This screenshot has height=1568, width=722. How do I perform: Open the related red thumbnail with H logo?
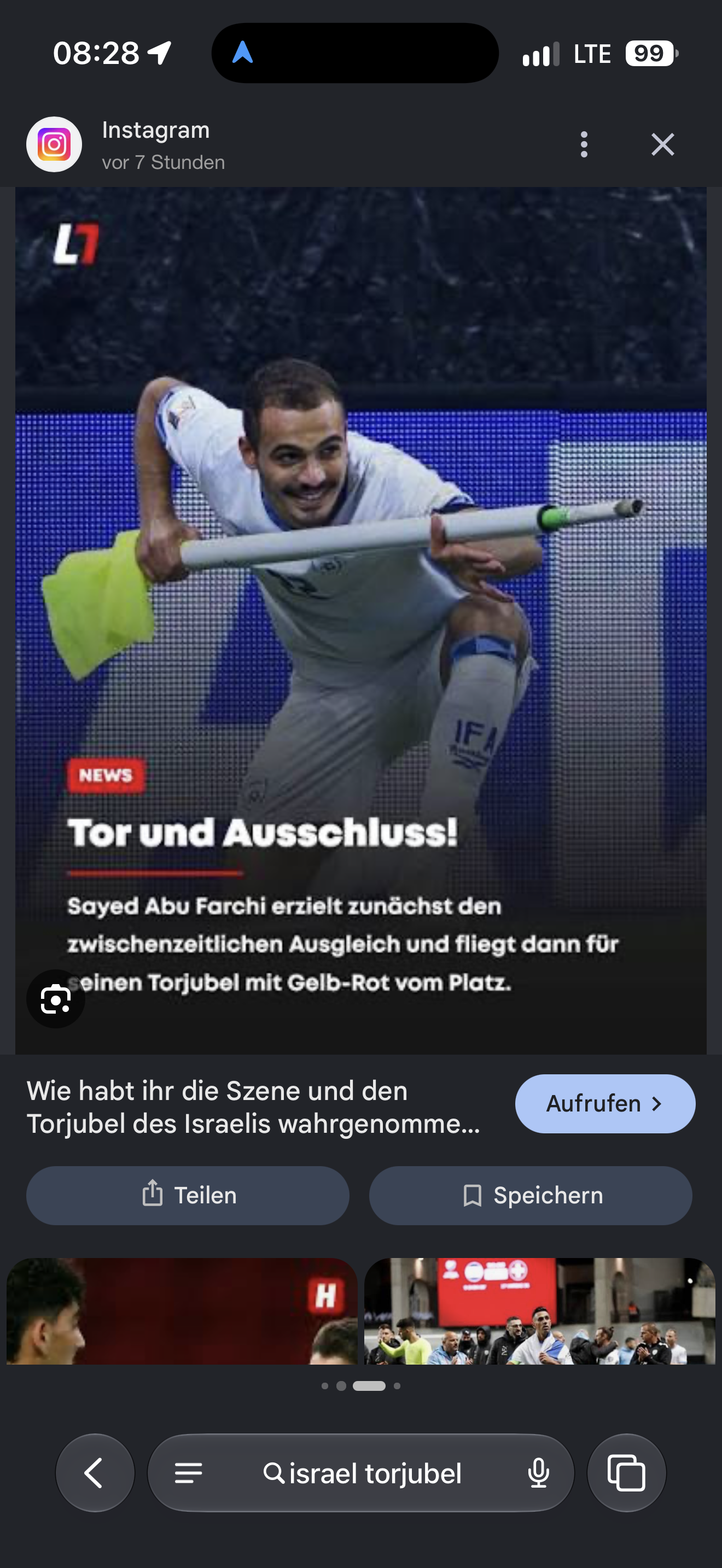(x=182, y=1310)
